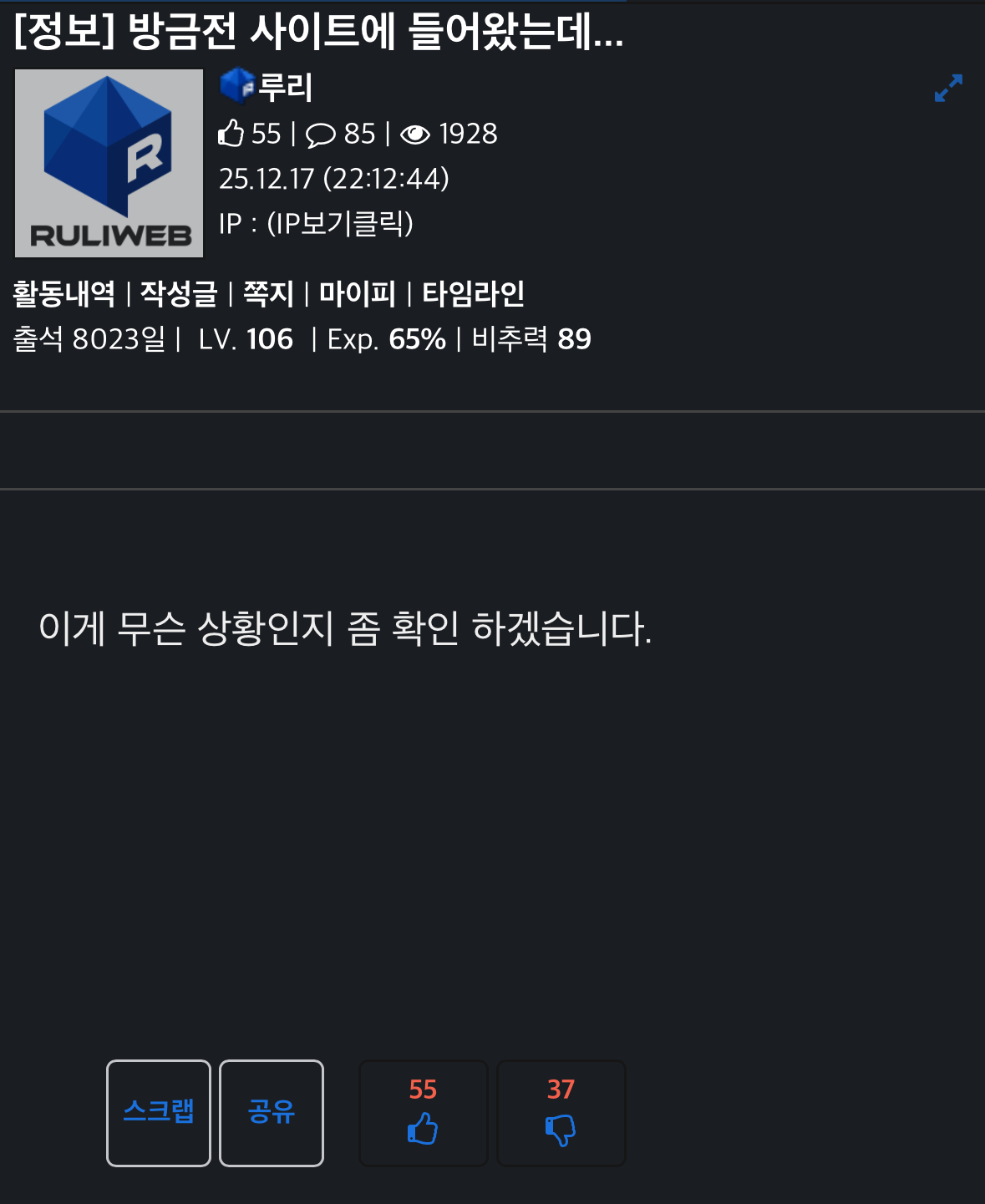Open the 타임라인 timeline link
The image size is (985, 1204).
click(473, 293)
